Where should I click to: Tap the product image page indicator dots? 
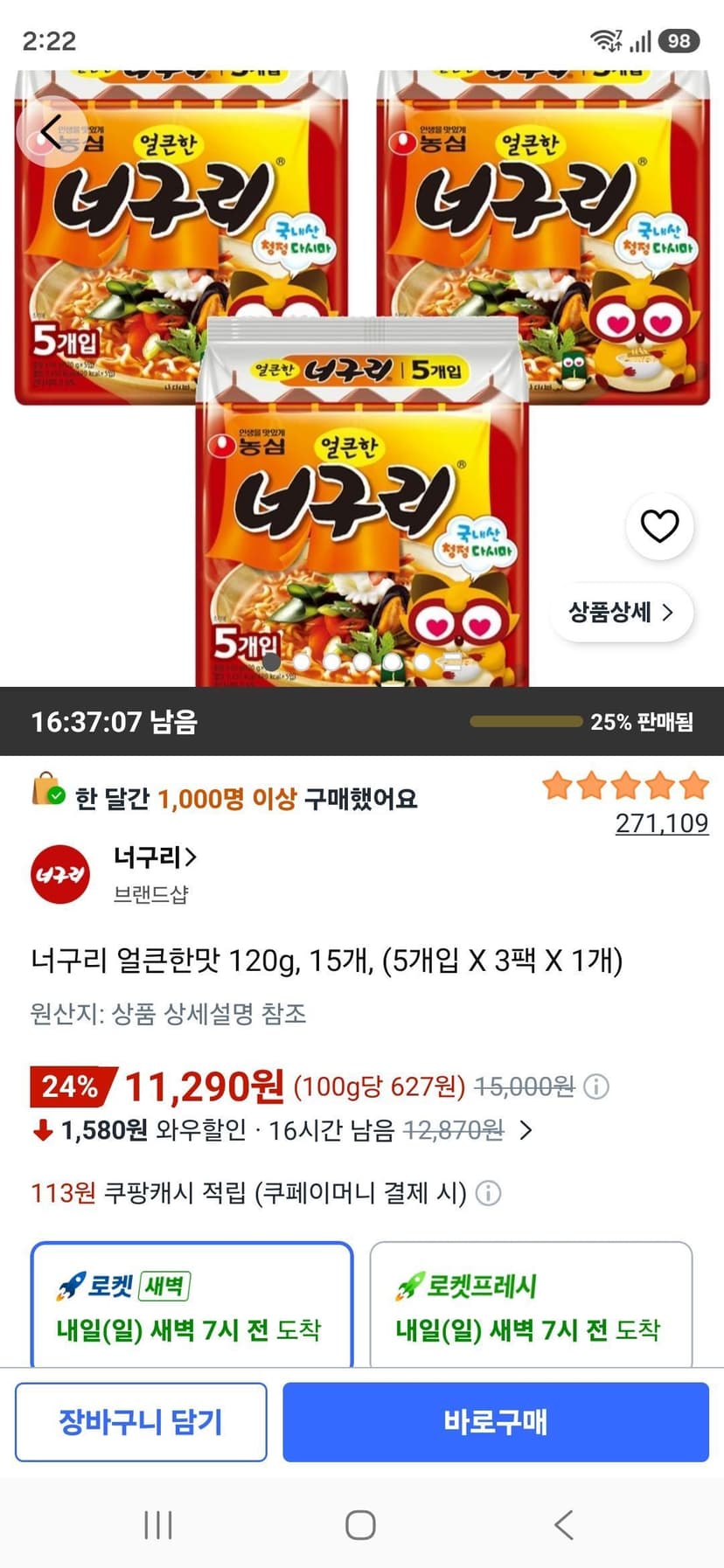(x=361, y=662)
